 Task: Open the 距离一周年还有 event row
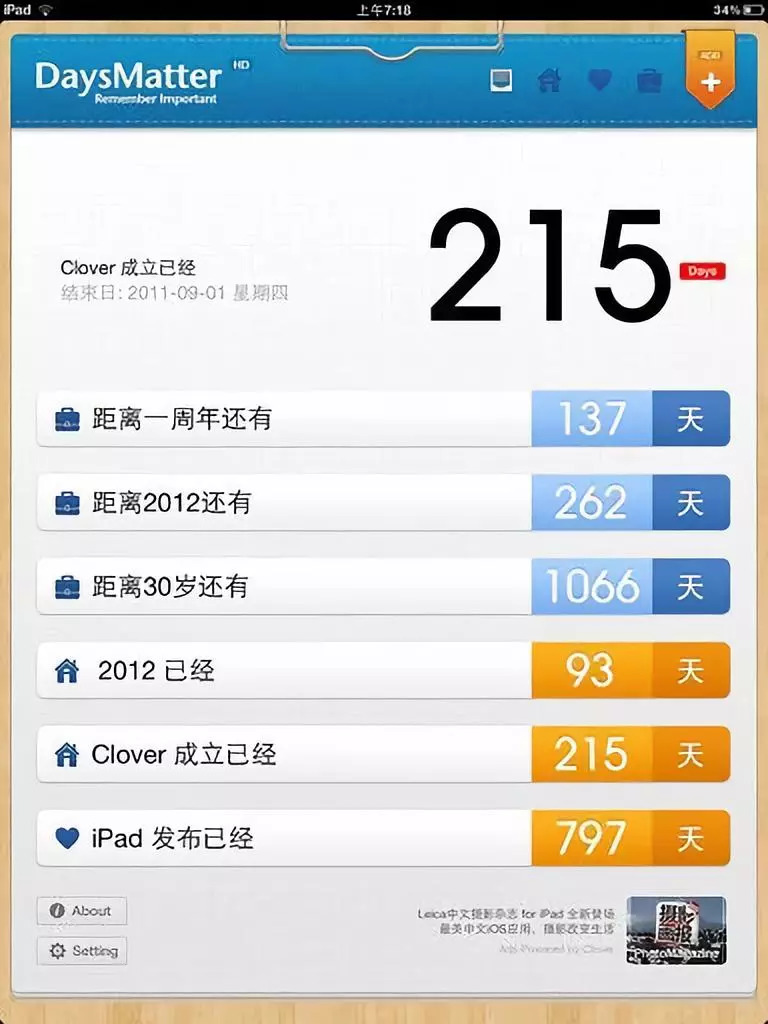coord(383,419)
